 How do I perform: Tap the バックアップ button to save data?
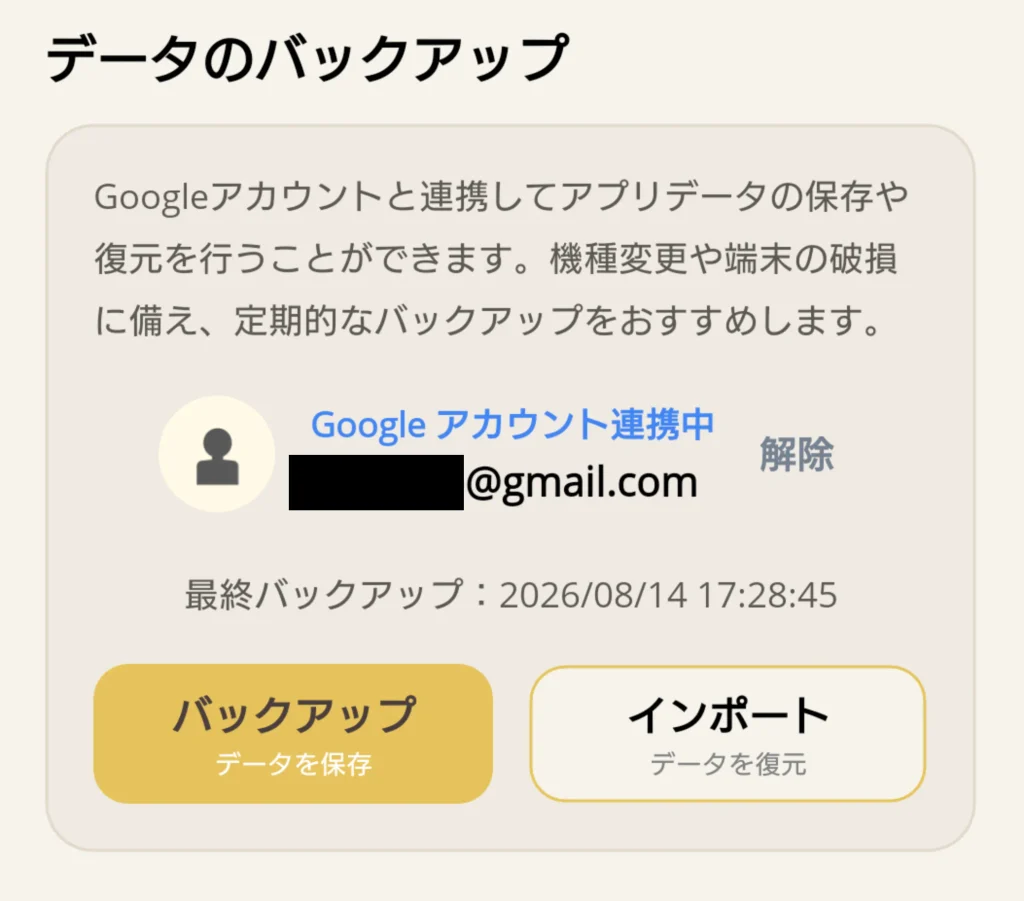293,734
